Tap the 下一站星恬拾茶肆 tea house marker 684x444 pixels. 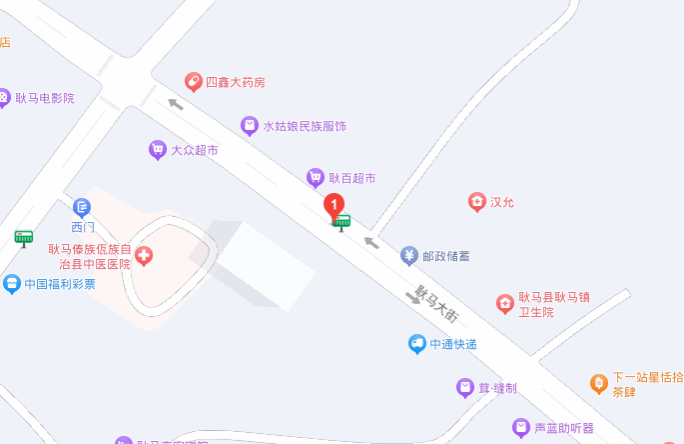pyautogui.click(x=598, y=383)
